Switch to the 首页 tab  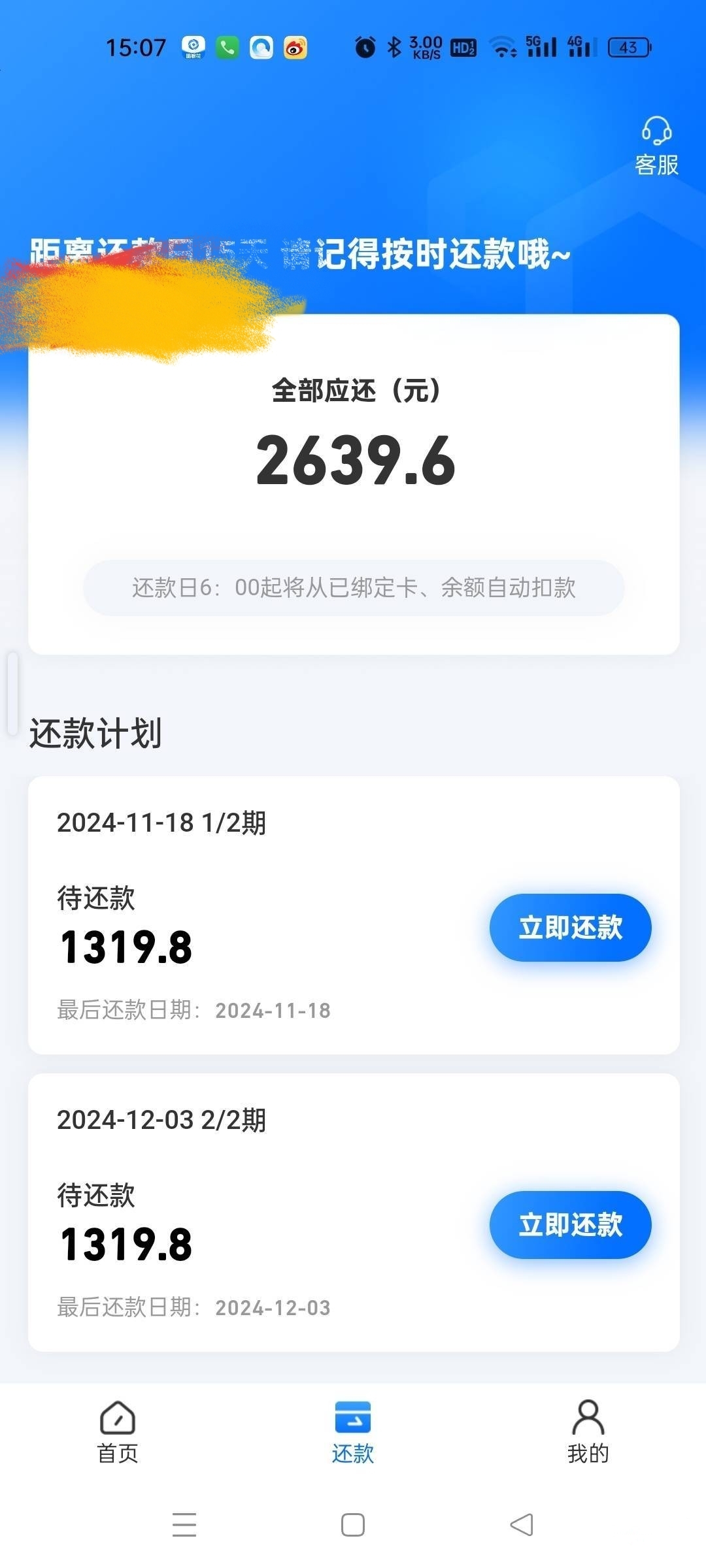[118, 1432]
